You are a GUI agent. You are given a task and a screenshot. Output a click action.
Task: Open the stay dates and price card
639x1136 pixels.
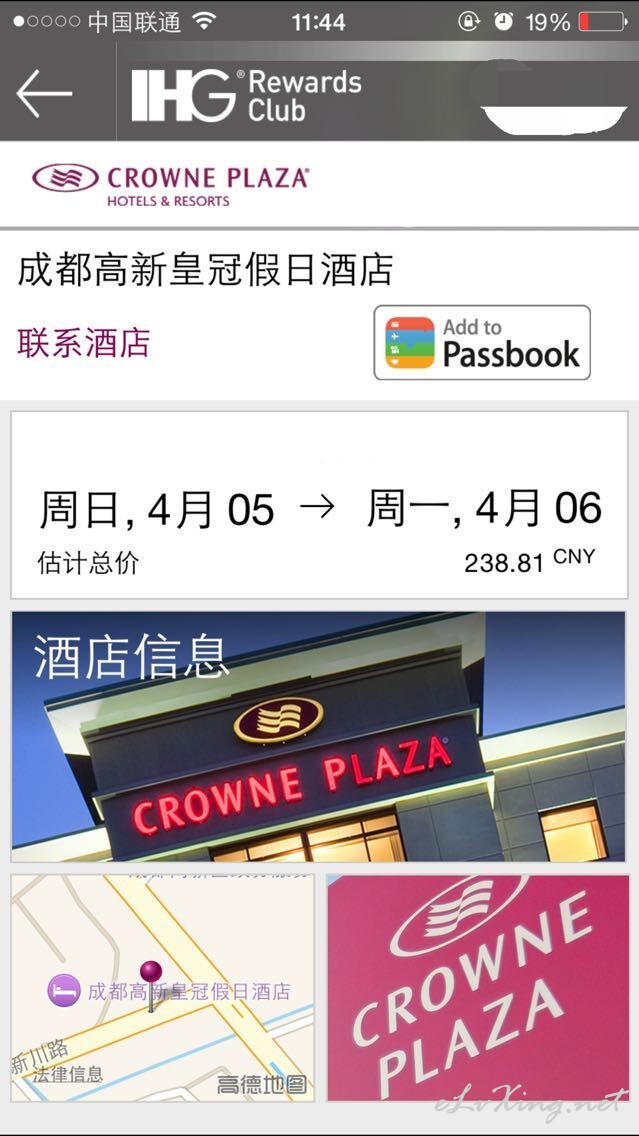coord(319,505)
